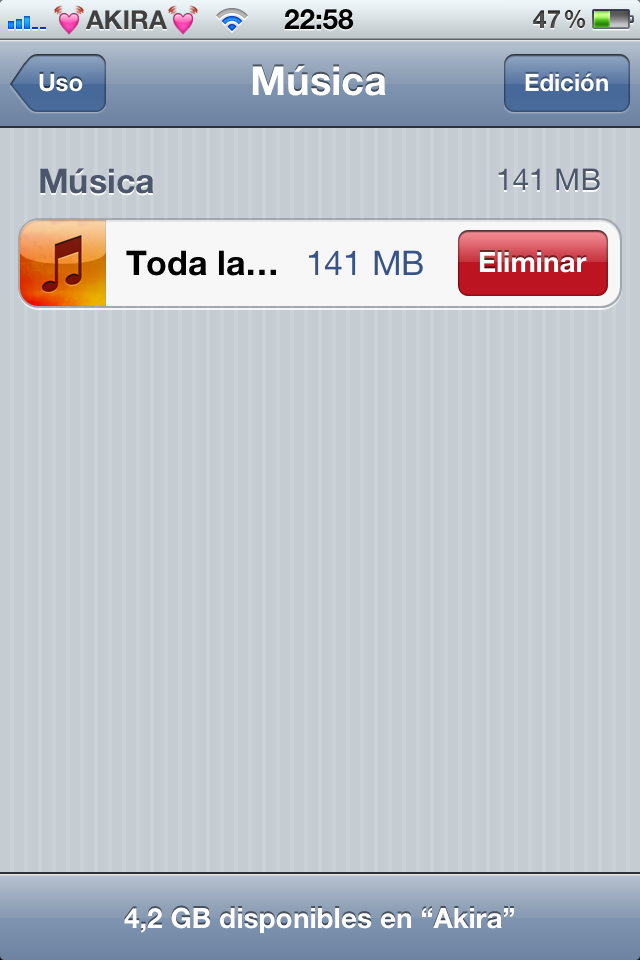Tap the Edición button
This screenshot has width=640, height=960.
point(566,83)
